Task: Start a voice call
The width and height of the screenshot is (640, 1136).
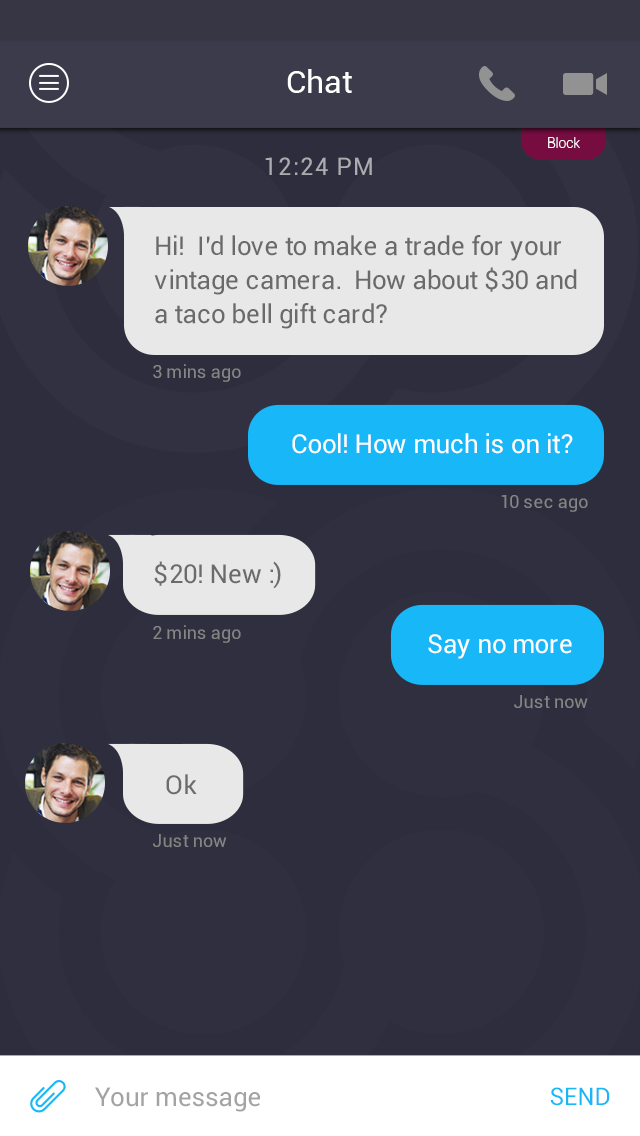Action: click(497, 84)
